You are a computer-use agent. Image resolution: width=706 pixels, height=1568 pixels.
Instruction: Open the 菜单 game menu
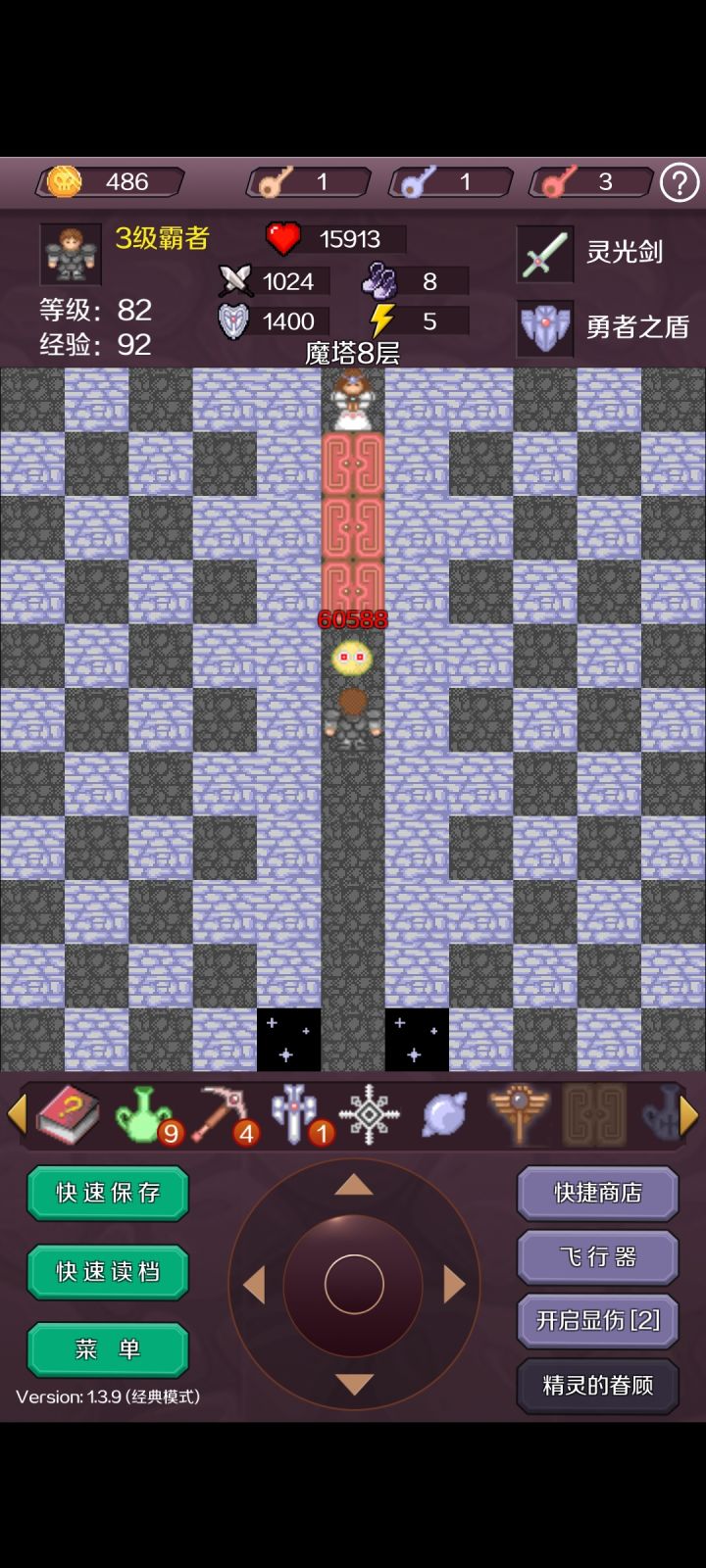[106, 1349]
